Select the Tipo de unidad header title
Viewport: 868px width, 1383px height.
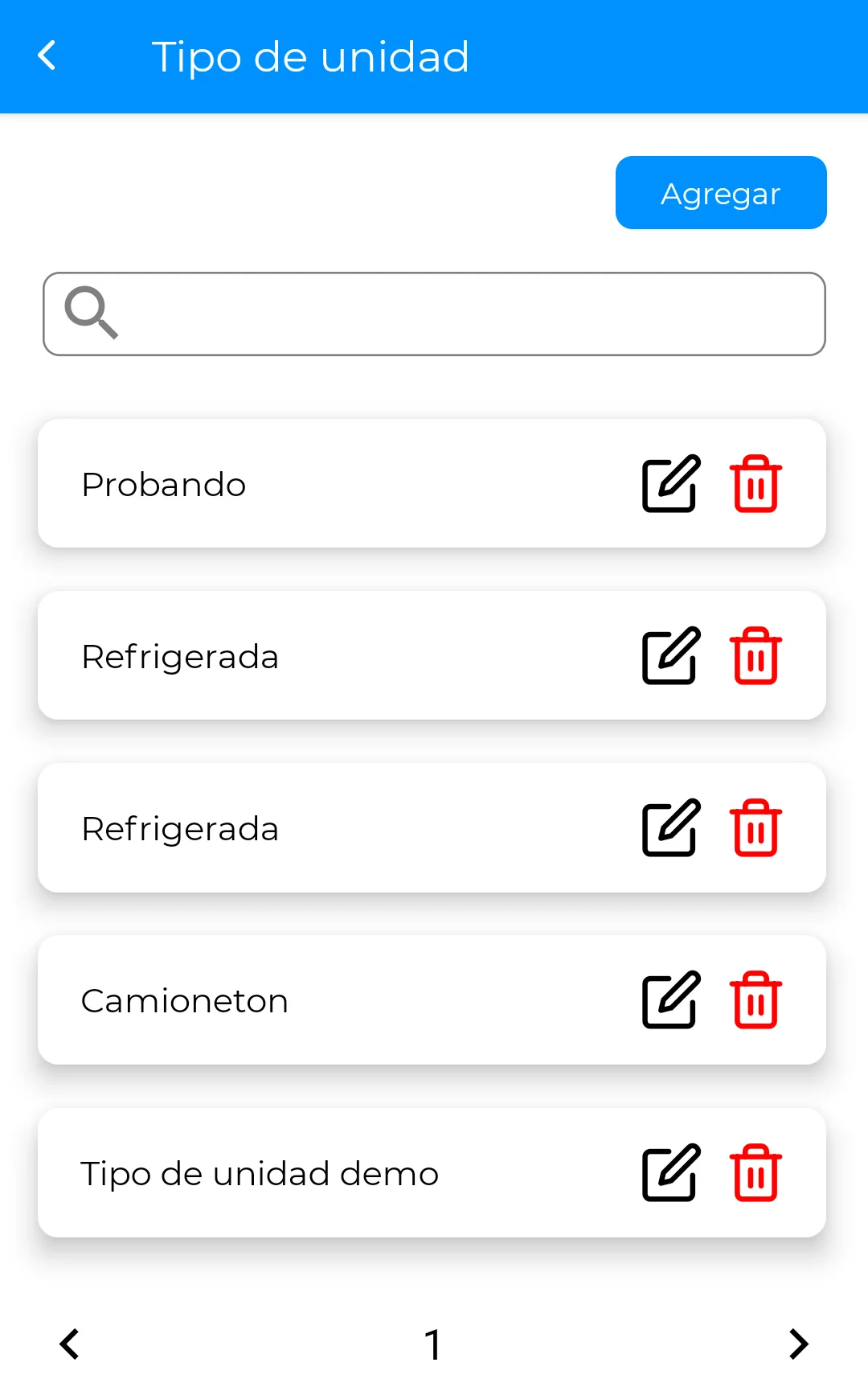pos(312,56)
